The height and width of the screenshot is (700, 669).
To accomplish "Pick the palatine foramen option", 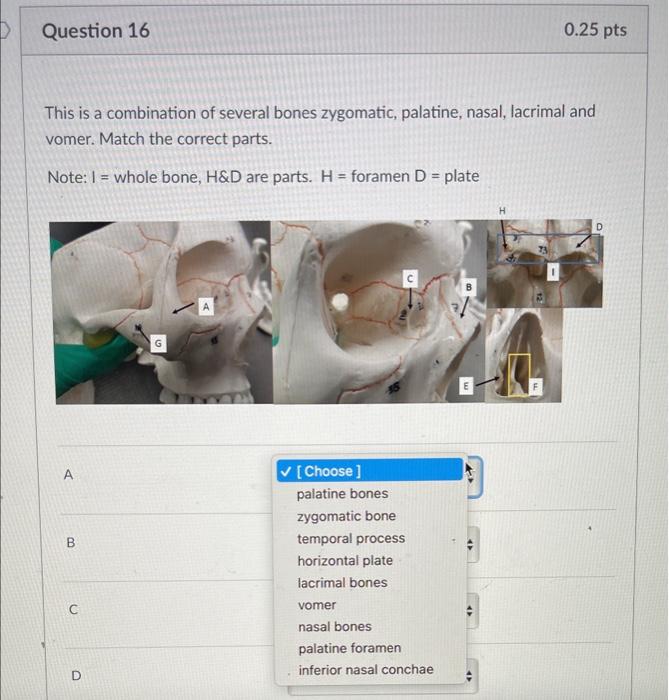I will tap(349, 648).
